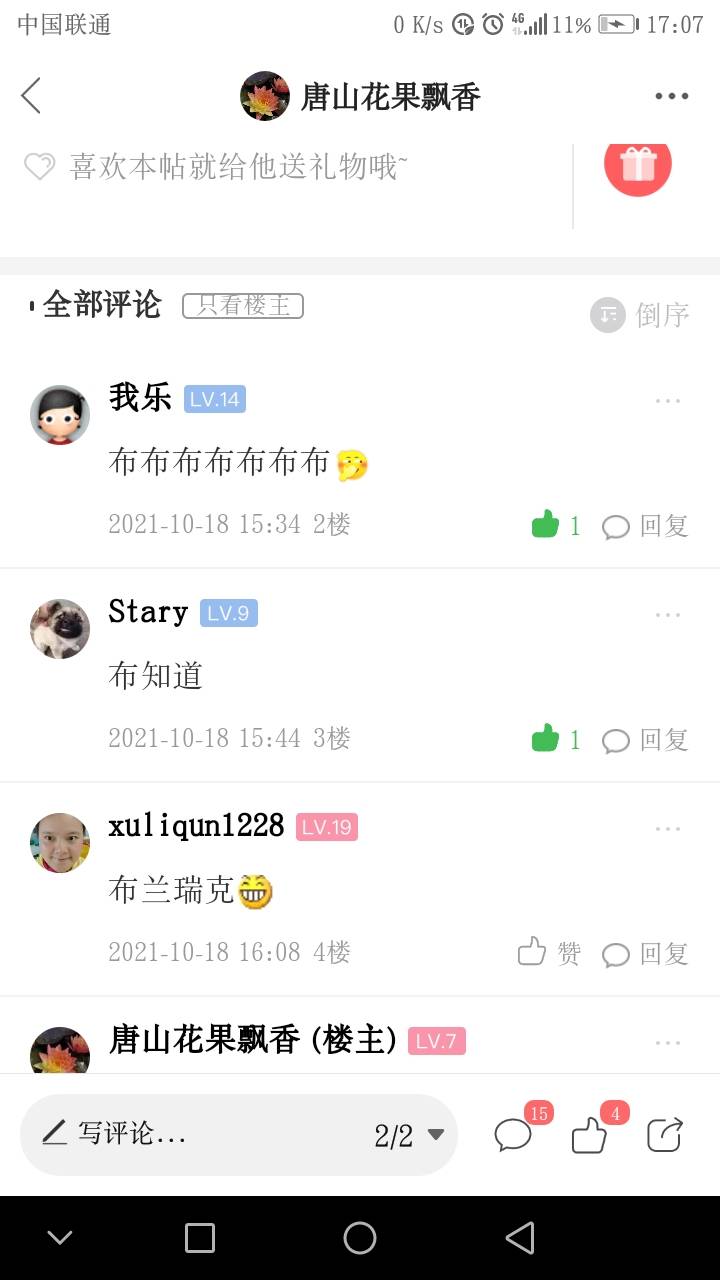Send a gift with the red gift button

pyautogui.click(x=637, y=165)
